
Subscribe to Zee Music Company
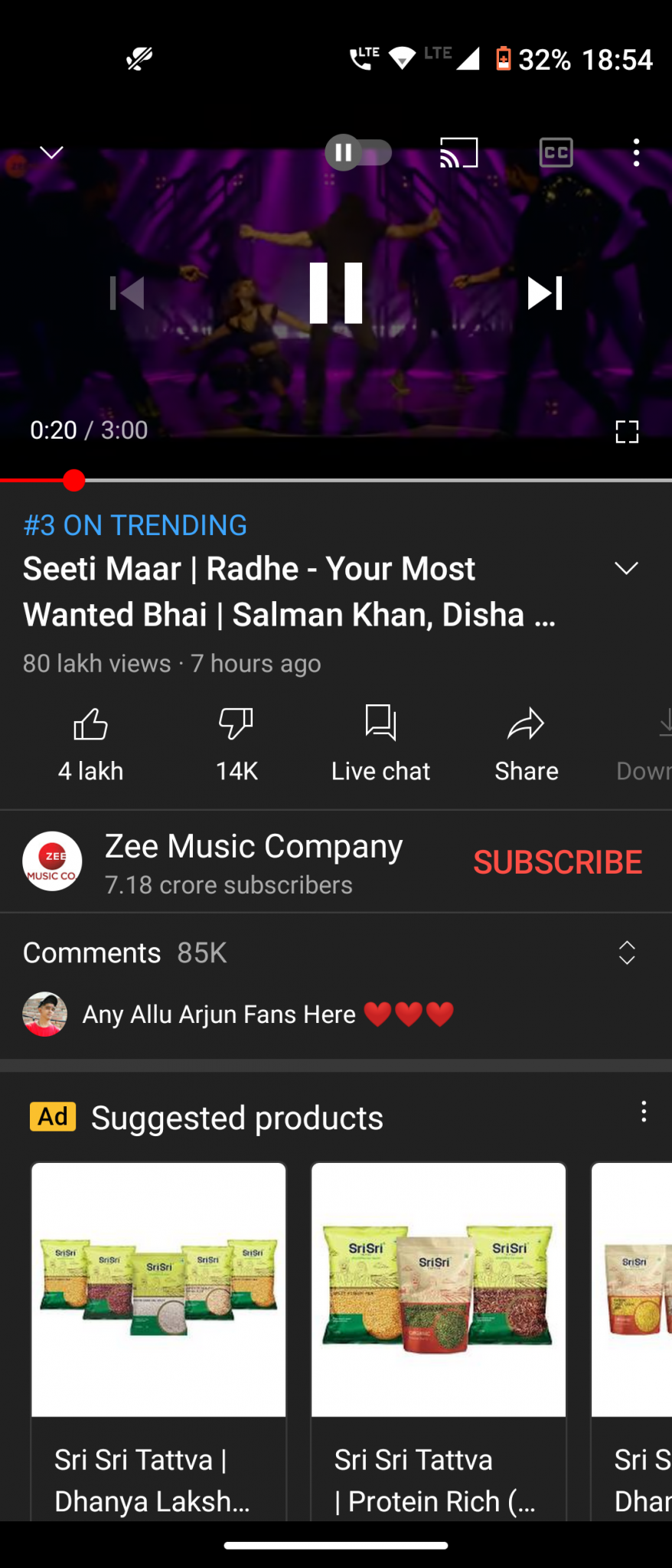tap(557, 862)
